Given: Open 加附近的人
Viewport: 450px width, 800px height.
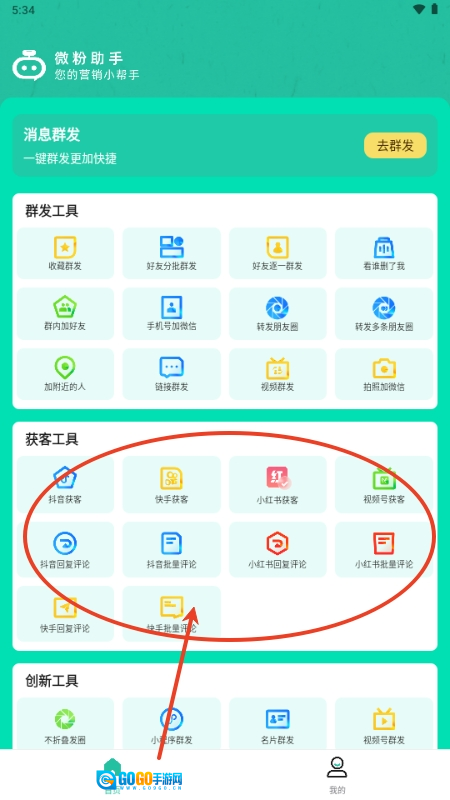Looking at the screenshot, I should click(x=65, y=374).
